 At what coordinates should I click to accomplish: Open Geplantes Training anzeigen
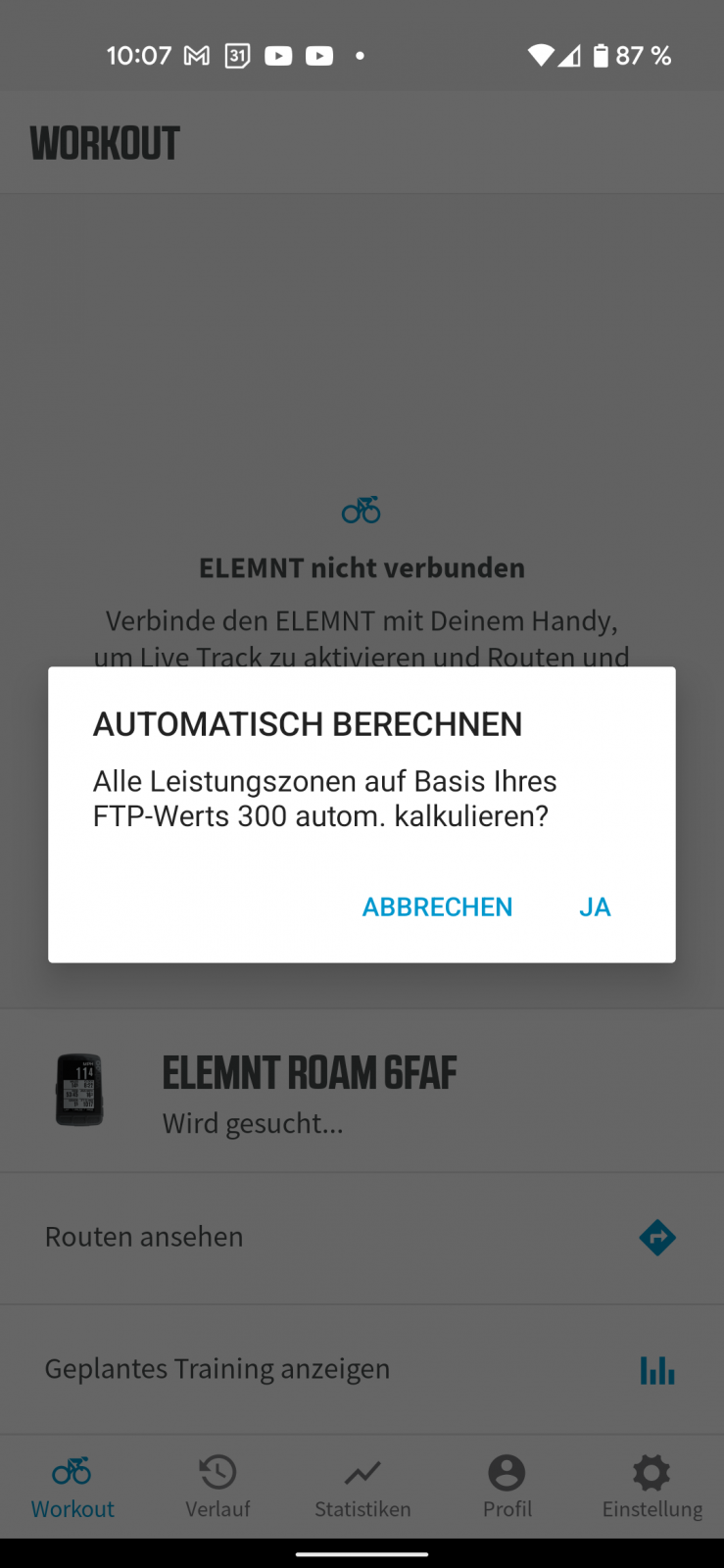361,1369
